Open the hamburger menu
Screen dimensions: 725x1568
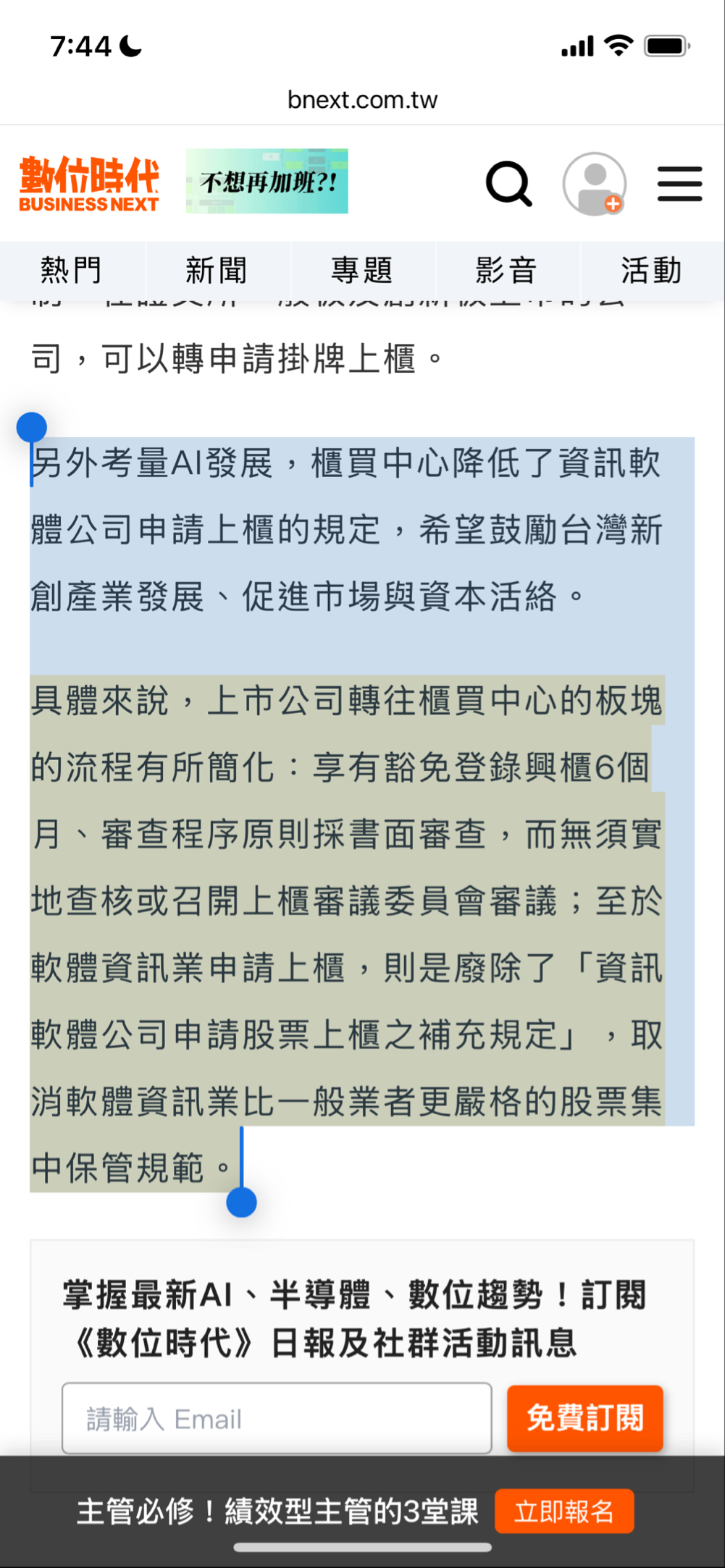click(679, 184)
